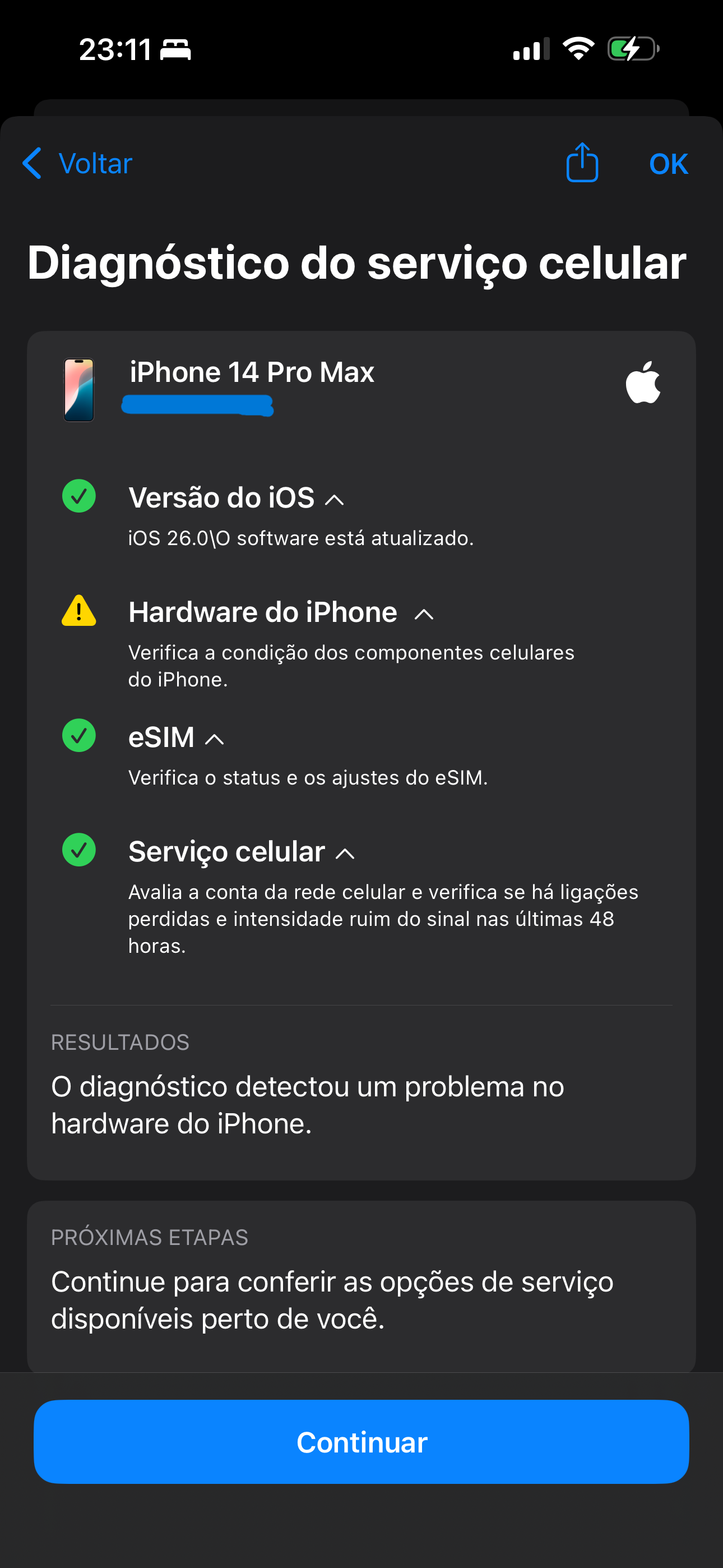Go back with the Voltar button

[77, 164]
